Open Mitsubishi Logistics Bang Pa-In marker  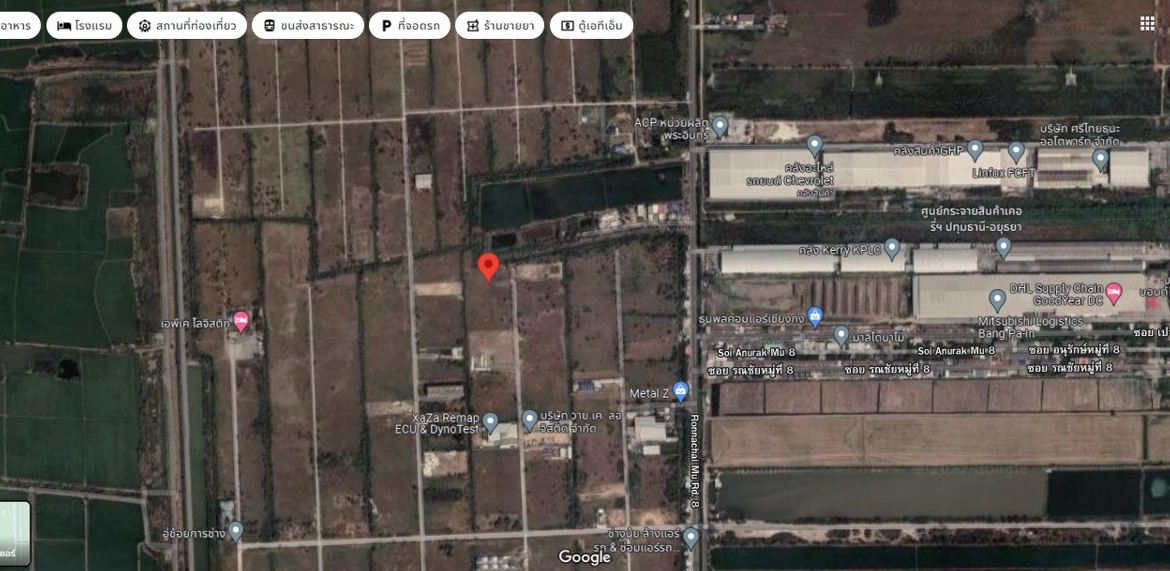click(x=997, y=299)
